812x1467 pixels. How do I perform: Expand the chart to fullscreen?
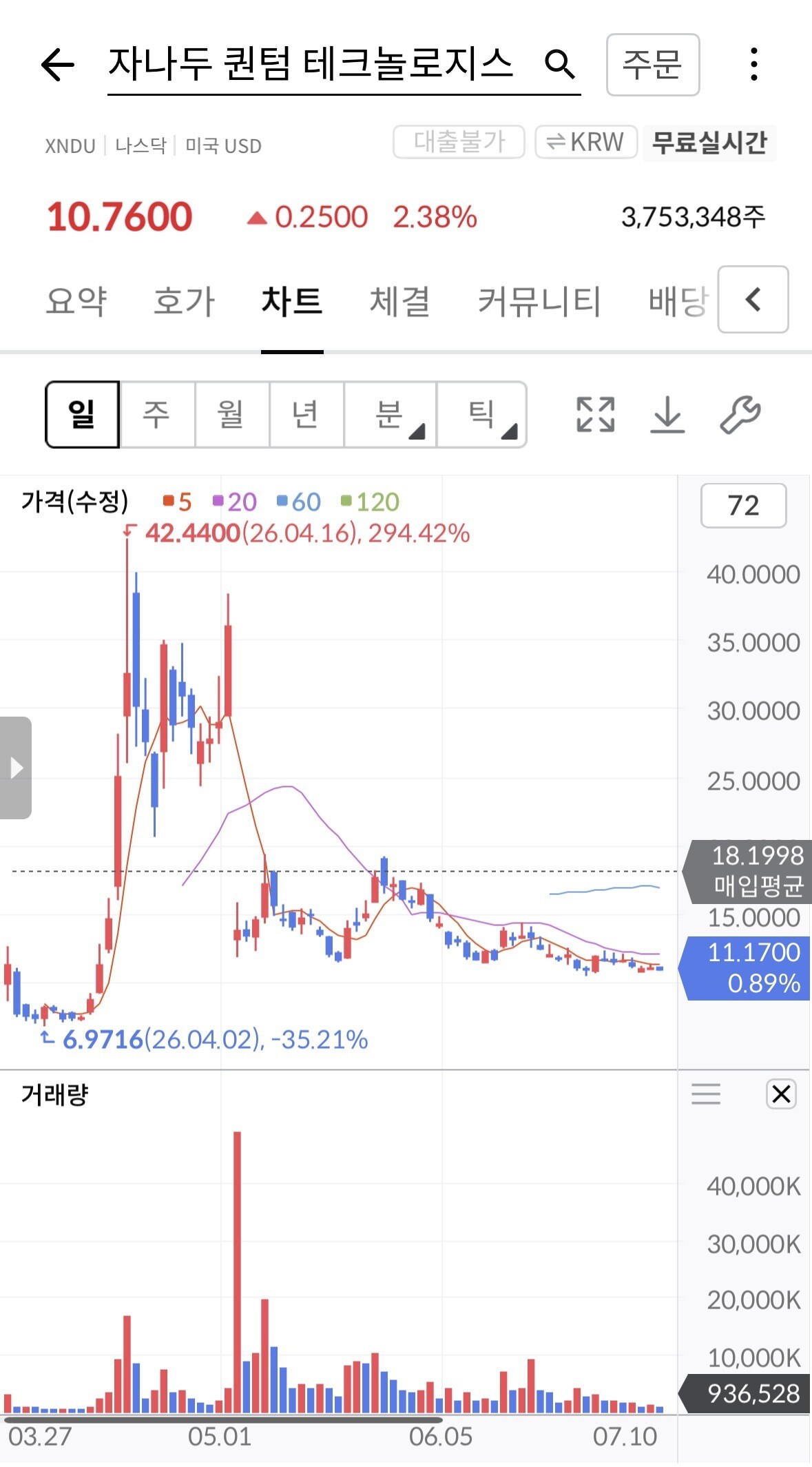click(x=595, y=415)
